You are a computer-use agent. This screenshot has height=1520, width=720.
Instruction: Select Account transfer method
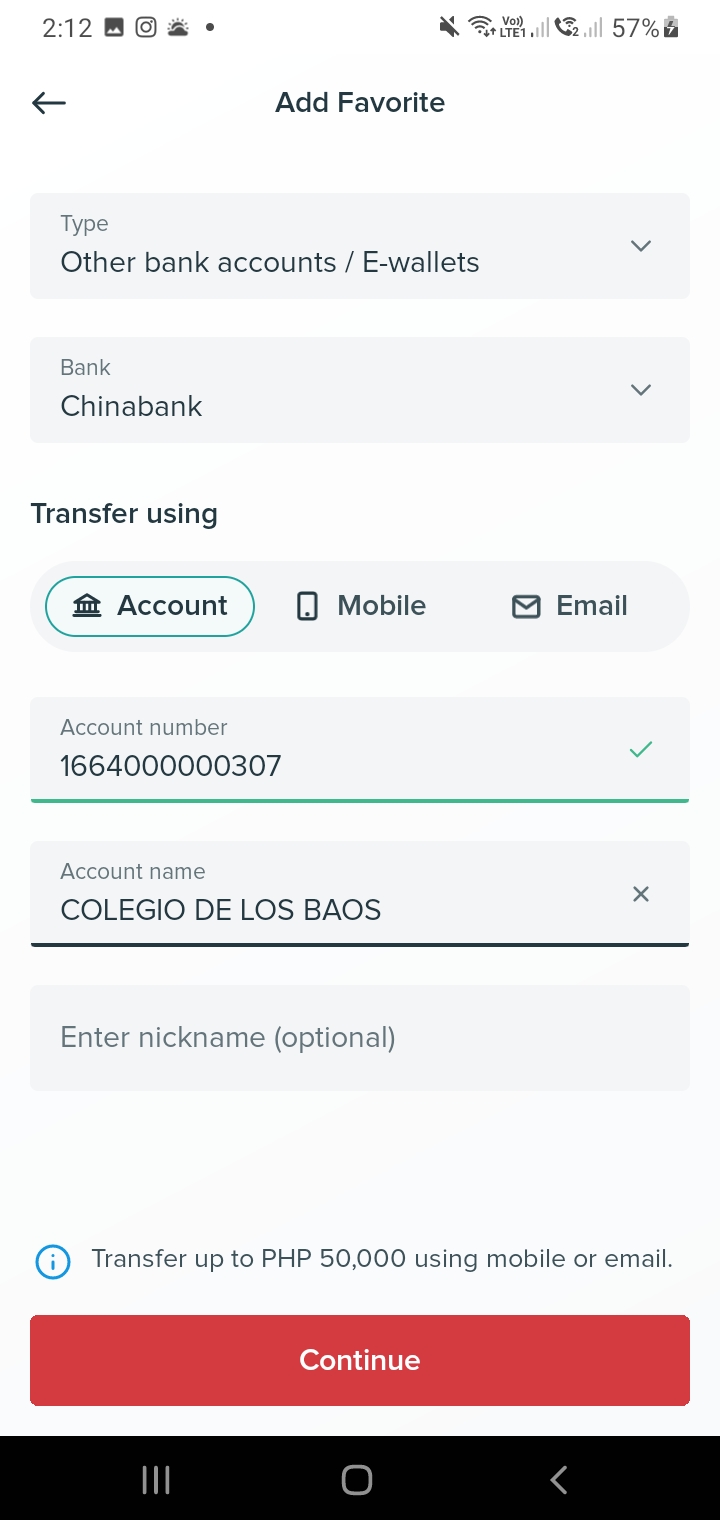(x=150, y=606)
